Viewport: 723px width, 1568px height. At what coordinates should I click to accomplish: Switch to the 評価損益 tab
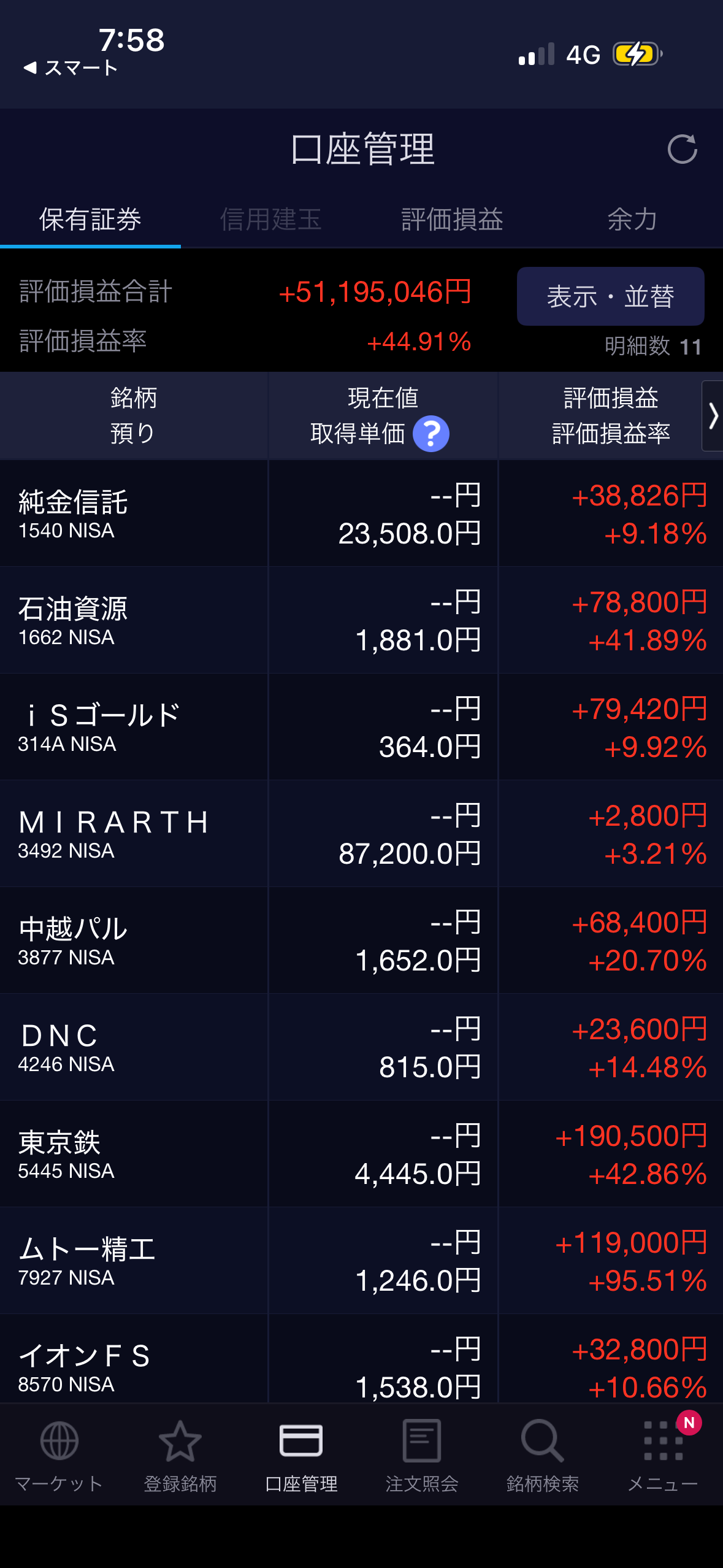(x=452, y=220)
